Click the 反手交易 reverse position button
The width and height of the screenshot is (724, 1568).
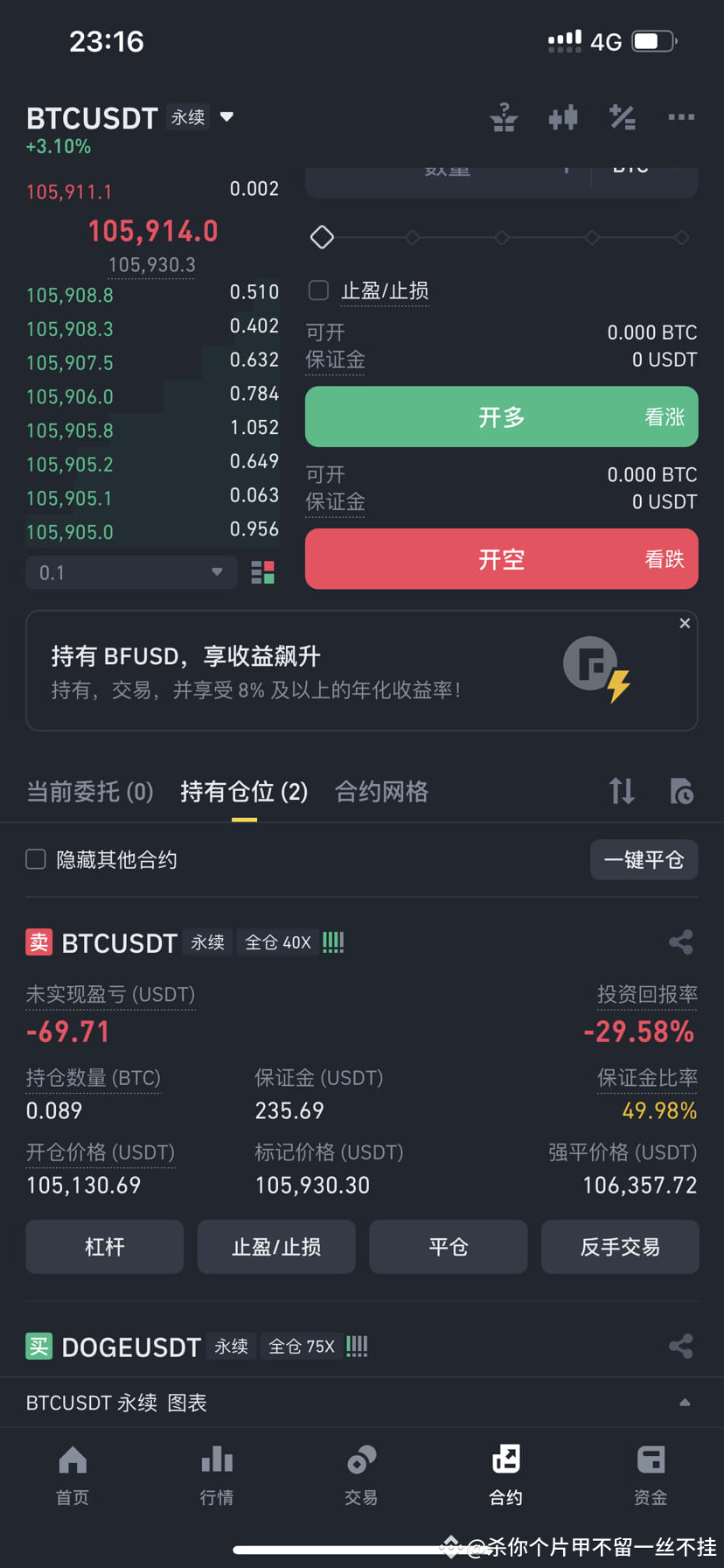(x=620, y=1246)
